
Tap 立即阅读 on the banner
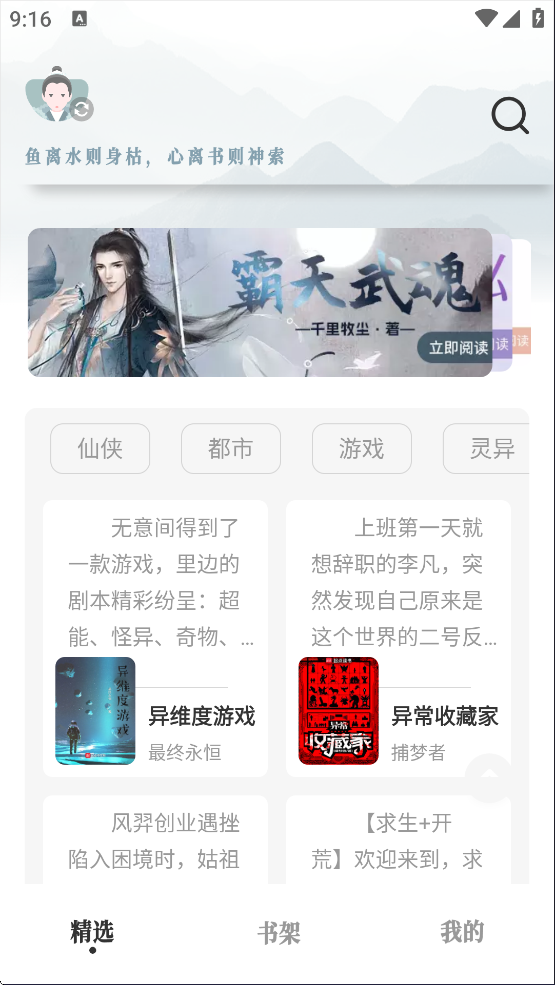click(x=458, y=347)
